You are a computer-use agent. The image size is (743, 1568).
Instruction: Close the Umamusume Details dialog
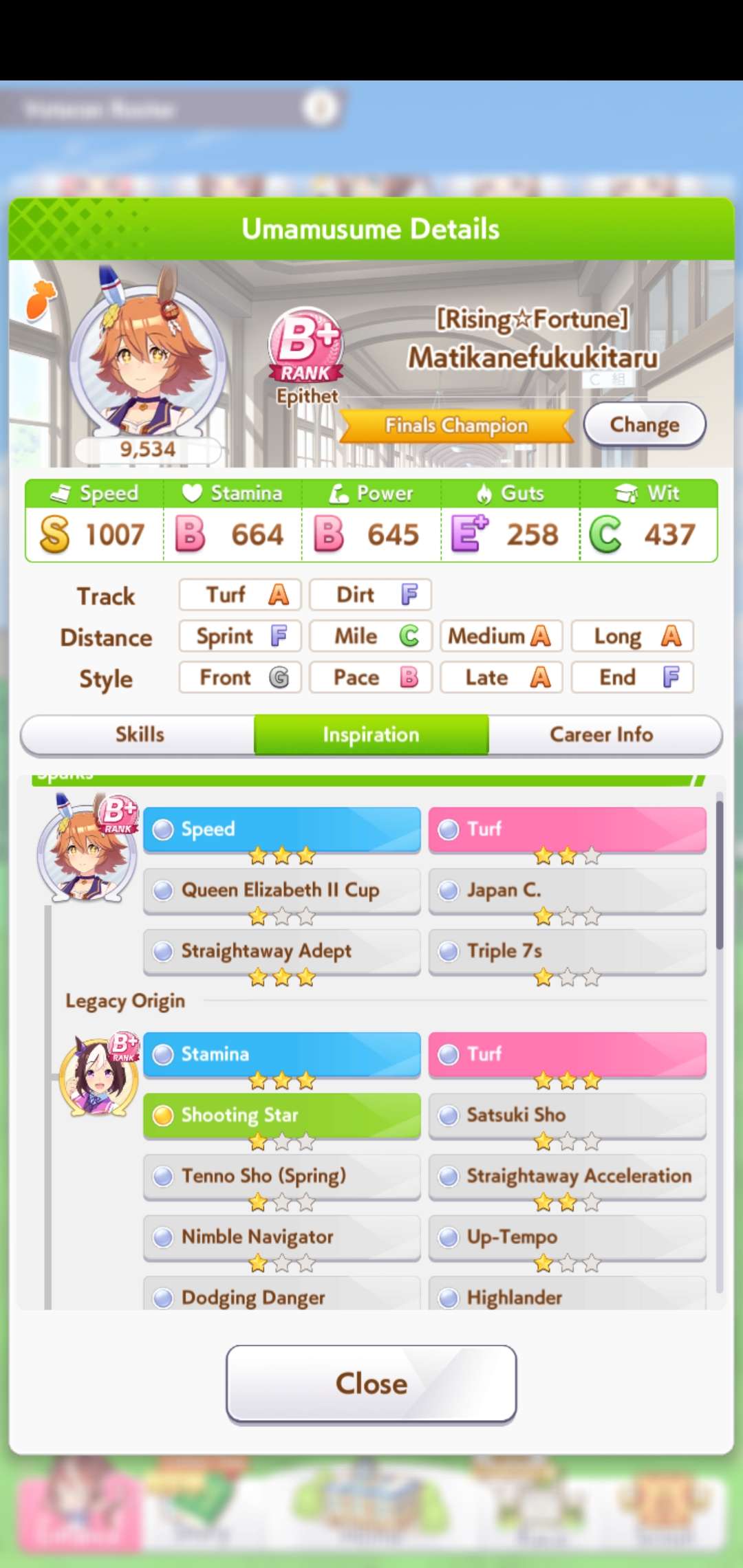(371, 1383)
